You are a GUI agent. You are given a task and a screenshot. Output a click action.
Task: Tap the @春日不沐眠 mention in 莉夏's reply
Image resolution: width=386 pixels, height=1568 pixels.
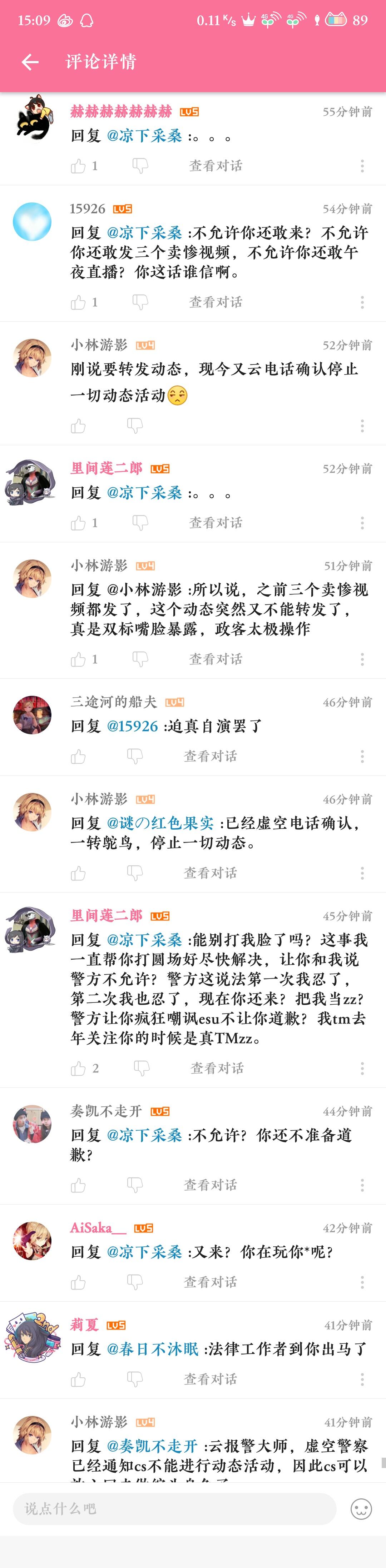[153, 1350]
